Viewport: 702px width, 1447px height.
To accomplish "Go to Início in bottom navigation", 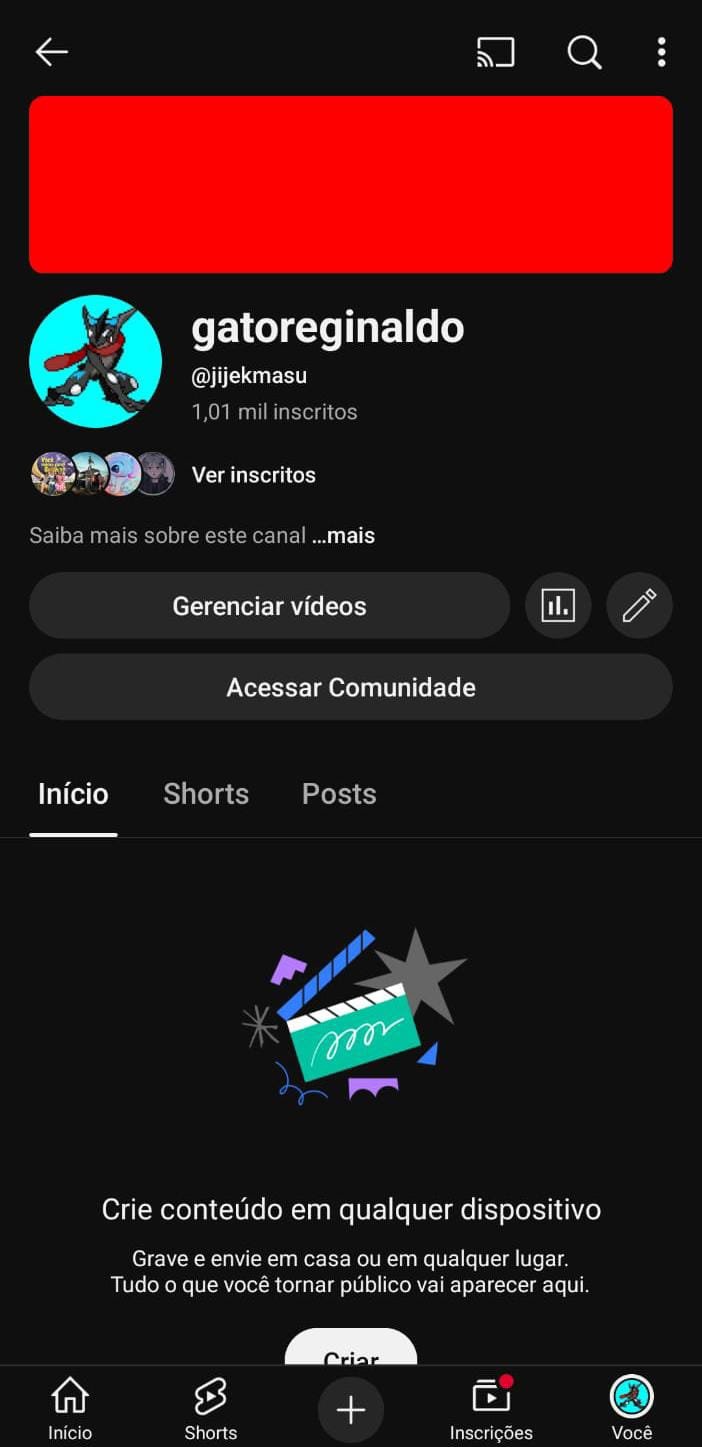I will coord(70,1408).
